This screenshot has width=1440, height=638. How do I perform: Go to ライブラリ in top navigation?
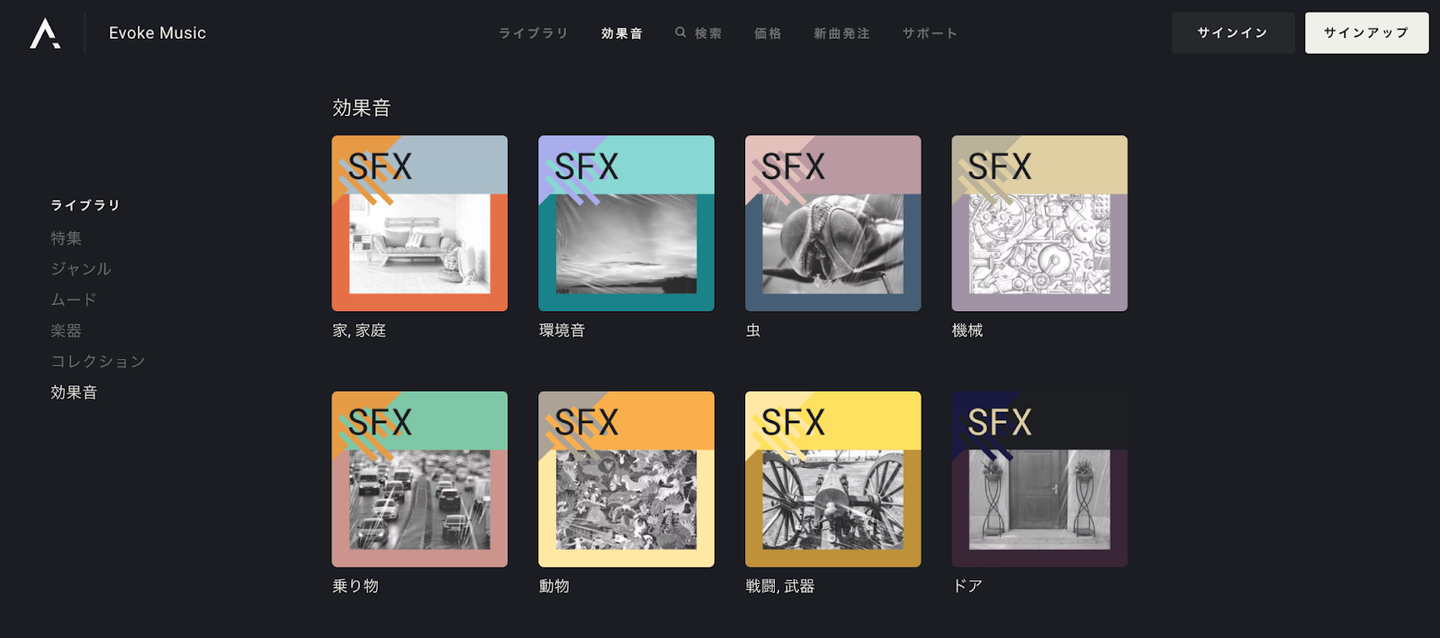click(x=533, y=33)
